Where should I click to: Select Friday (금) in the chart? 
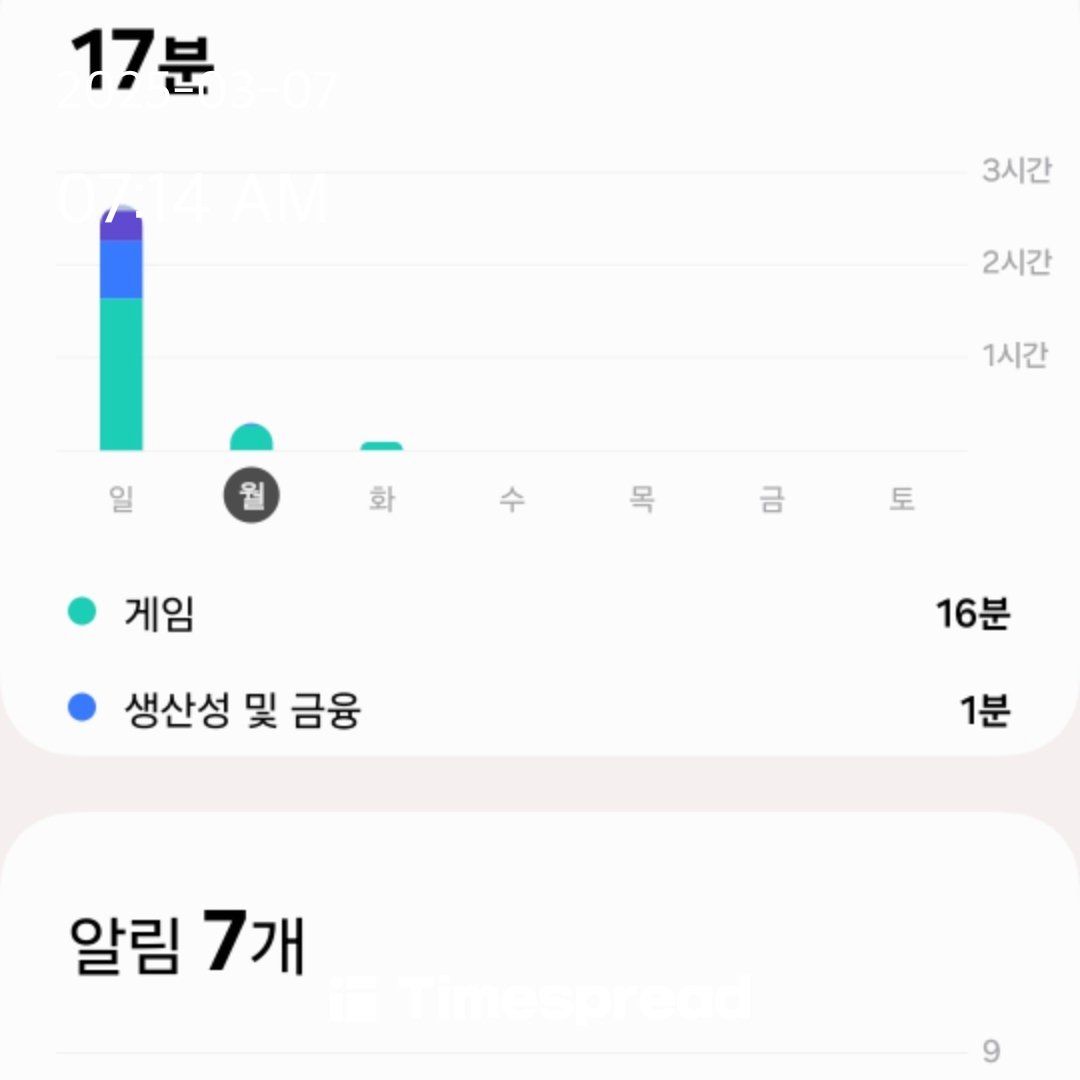pos(772,498)
